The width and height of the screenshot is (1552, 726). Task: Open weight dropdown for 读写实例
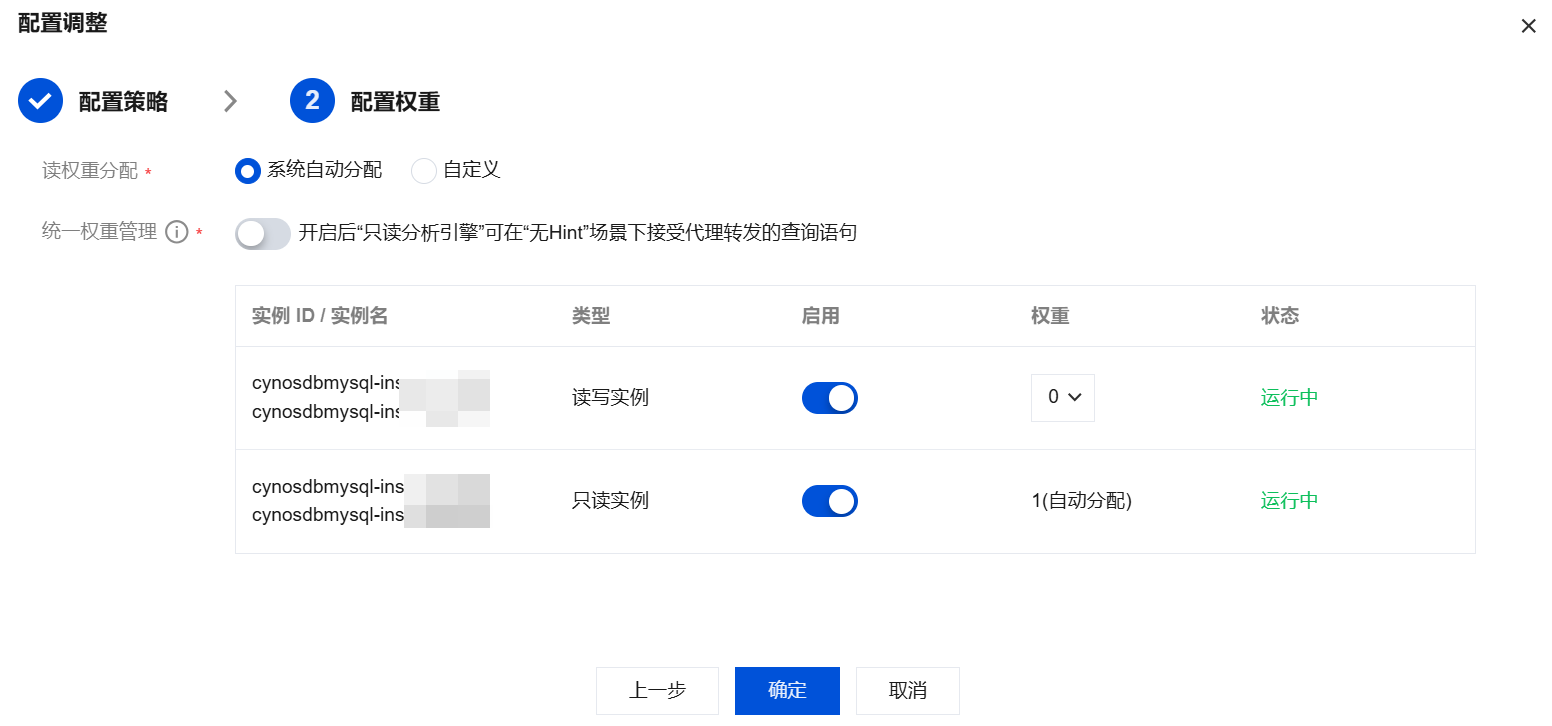pyautogui.click(x=1063, y=398)
